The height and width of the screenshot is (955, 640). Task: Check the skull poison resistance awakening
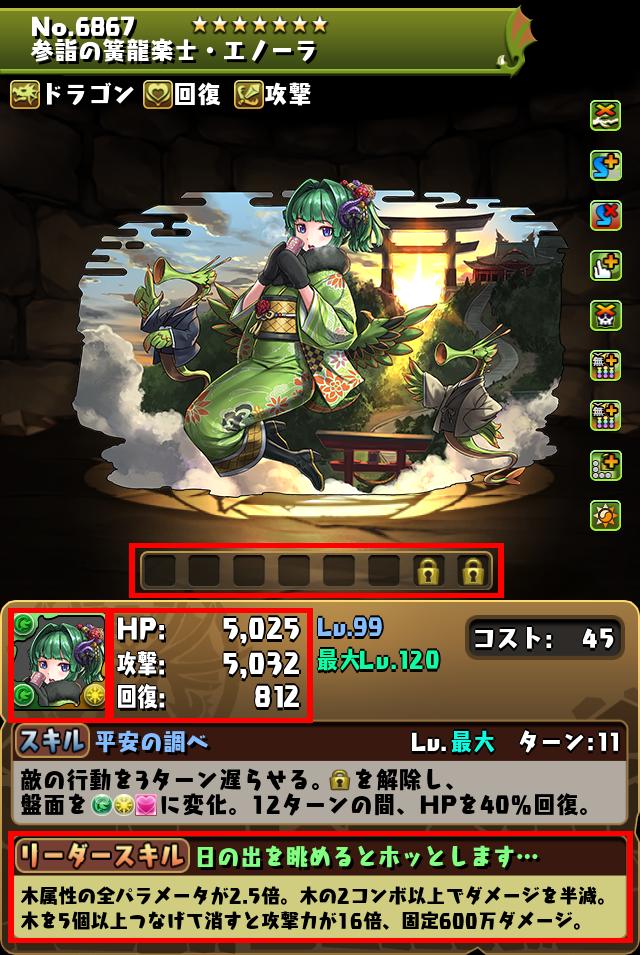[605, 315]
